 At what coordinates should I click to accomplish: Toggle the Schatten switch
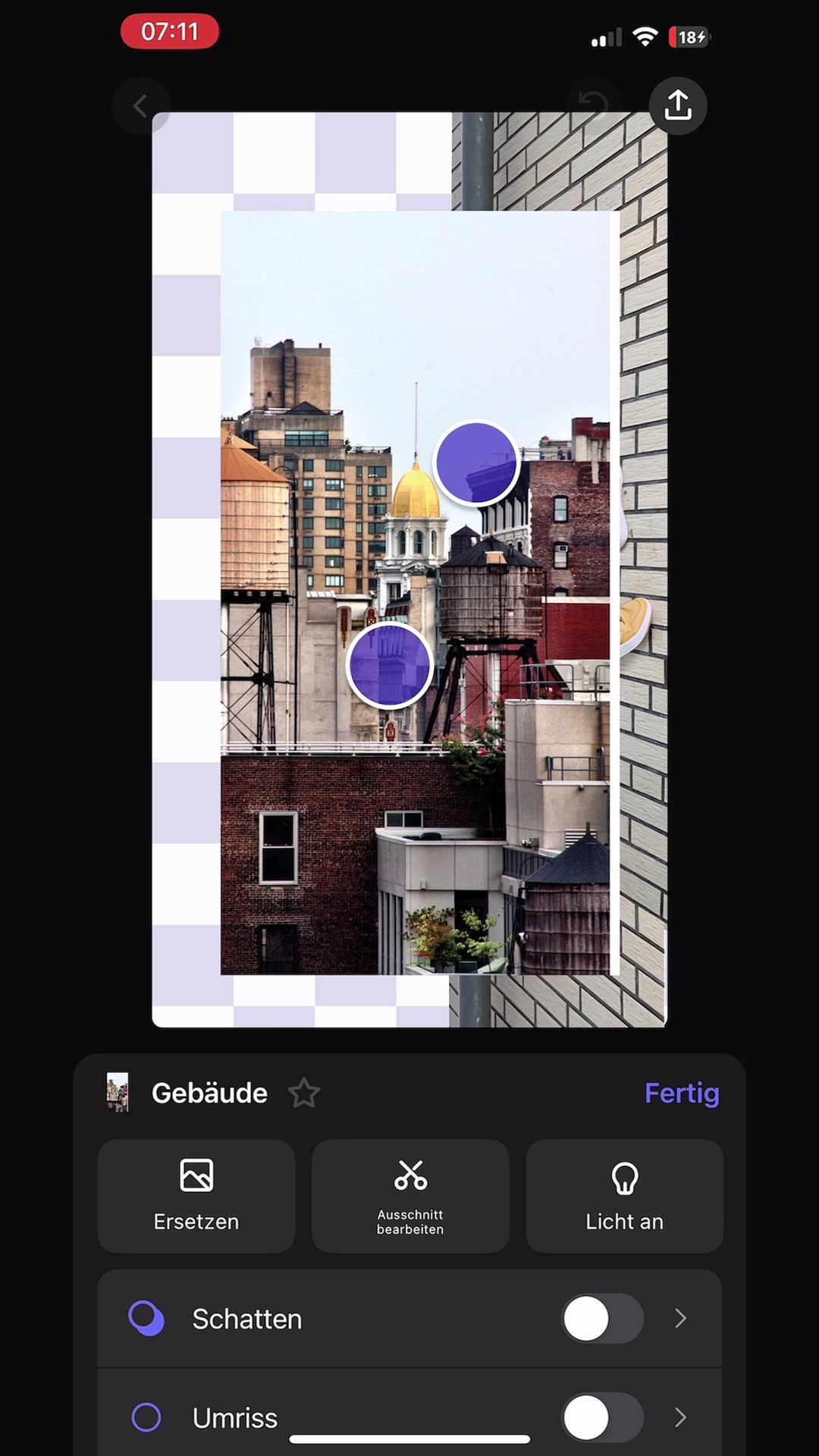(603, 1319)
